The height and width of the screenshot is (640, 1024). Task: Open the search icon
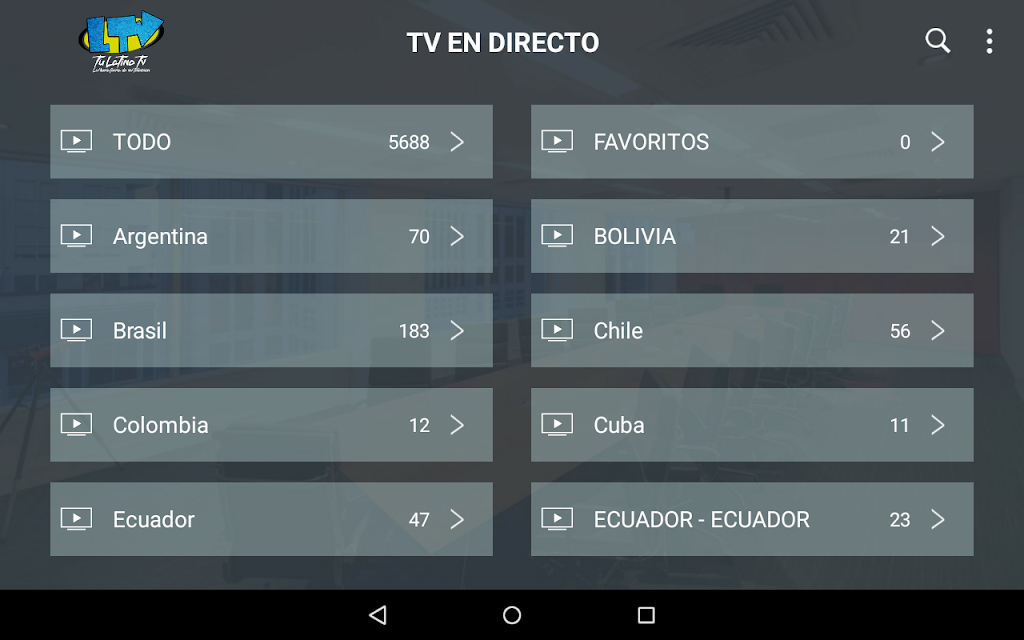[937, 41]
